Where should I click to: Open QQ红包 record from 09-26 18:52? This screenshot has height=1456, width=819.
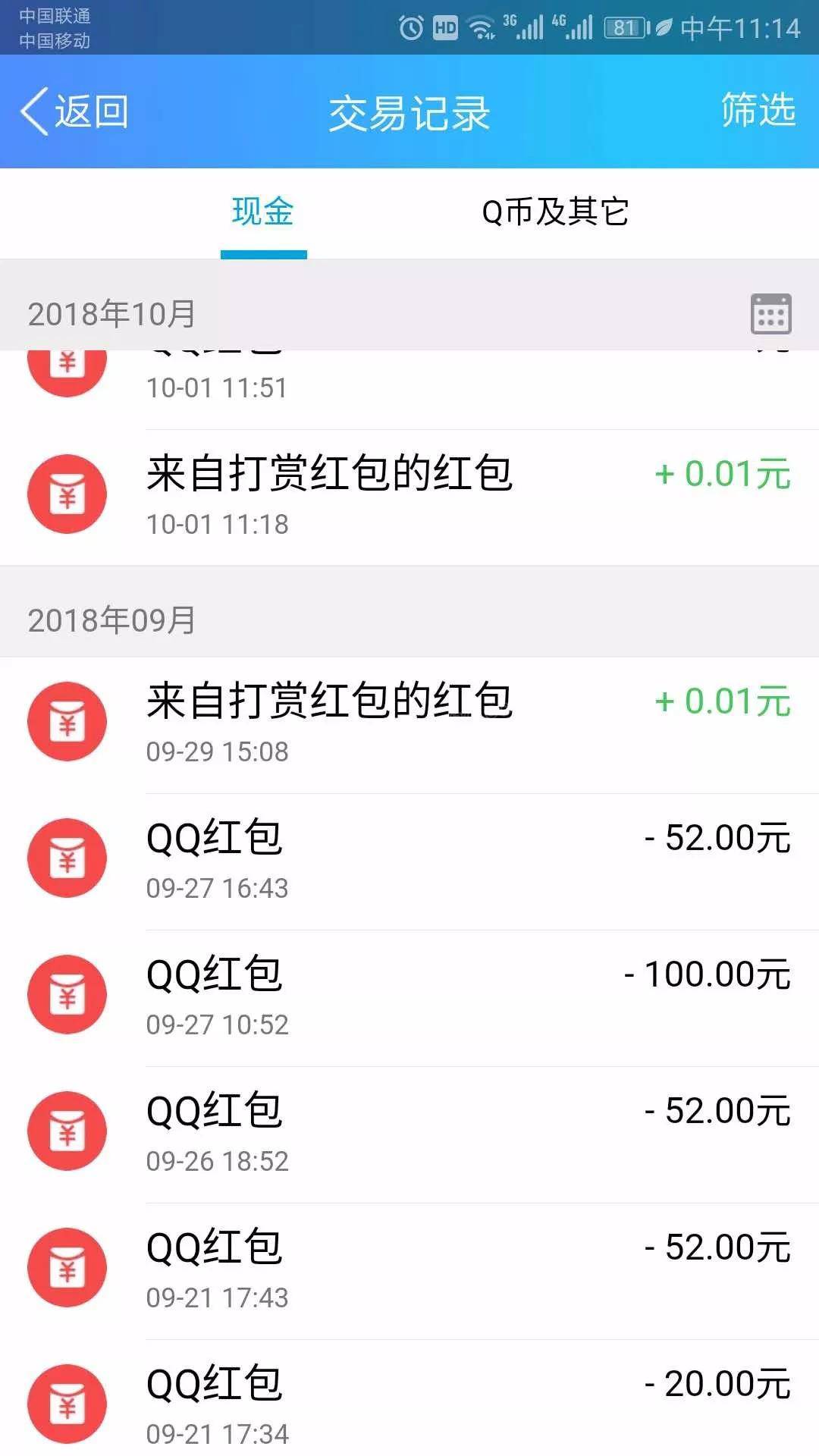click(x=409, y=1133)
